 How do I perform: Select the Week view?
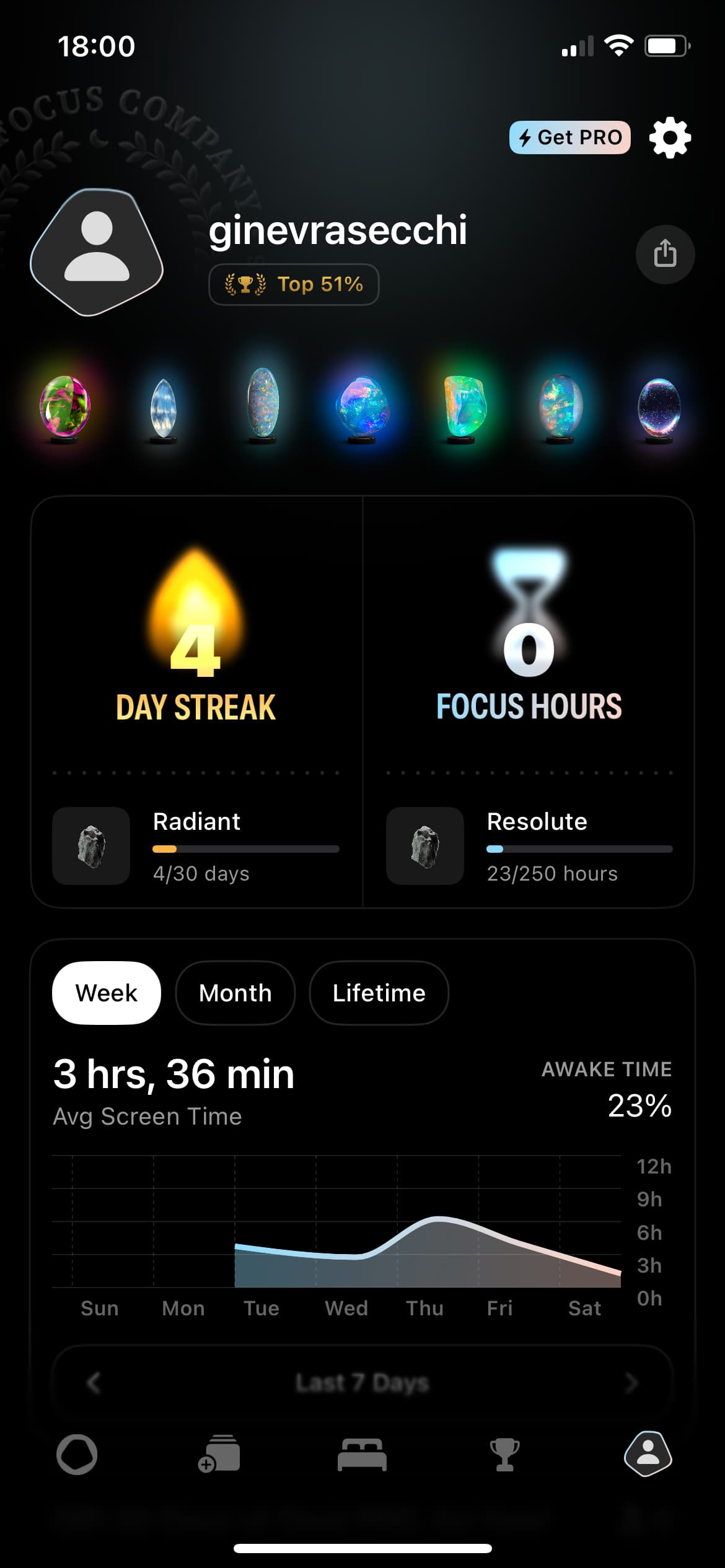106,993
